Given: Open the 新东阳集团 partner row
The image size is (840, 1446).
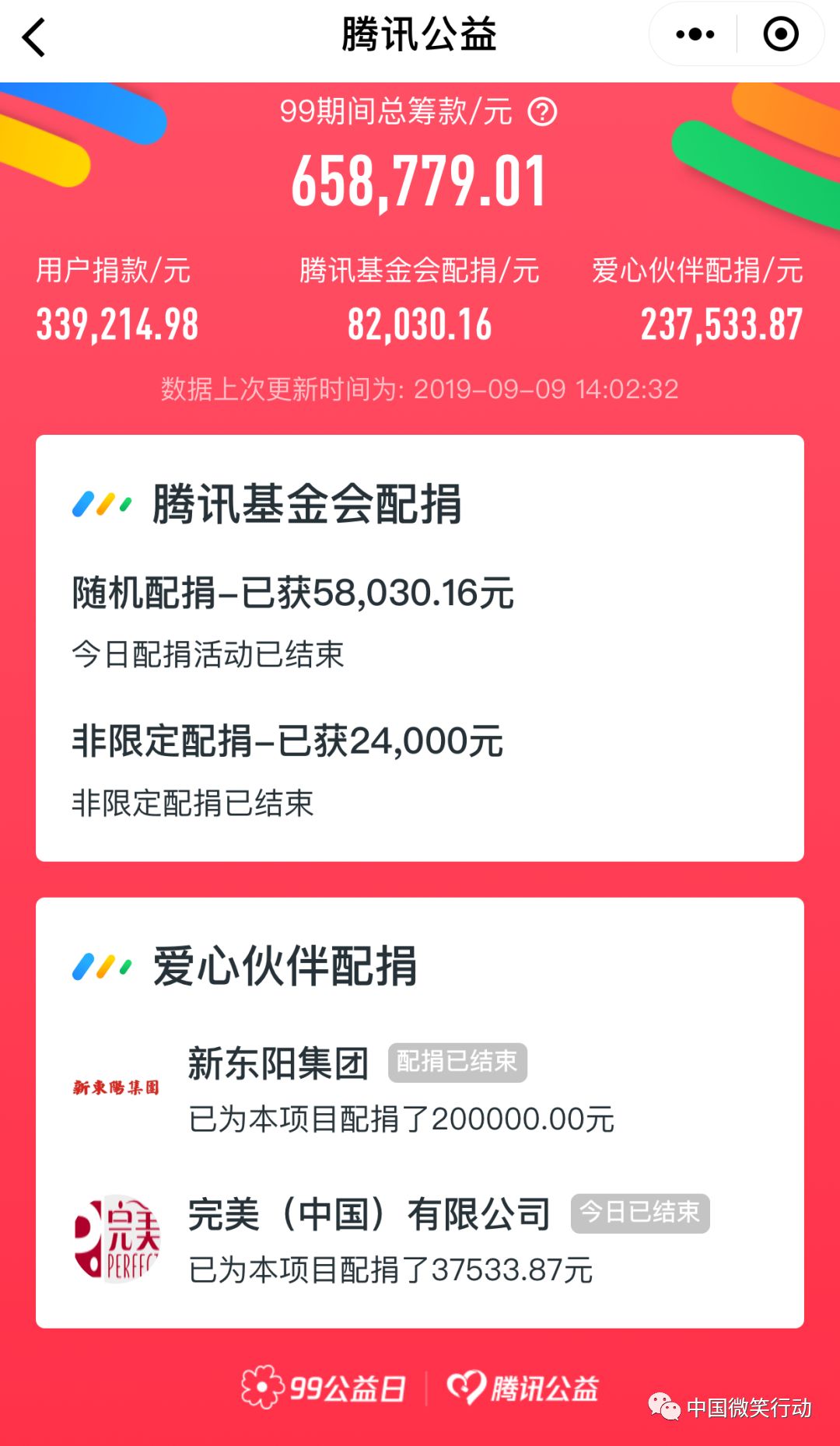Looking at the screenshot, I should [420, 1089].
